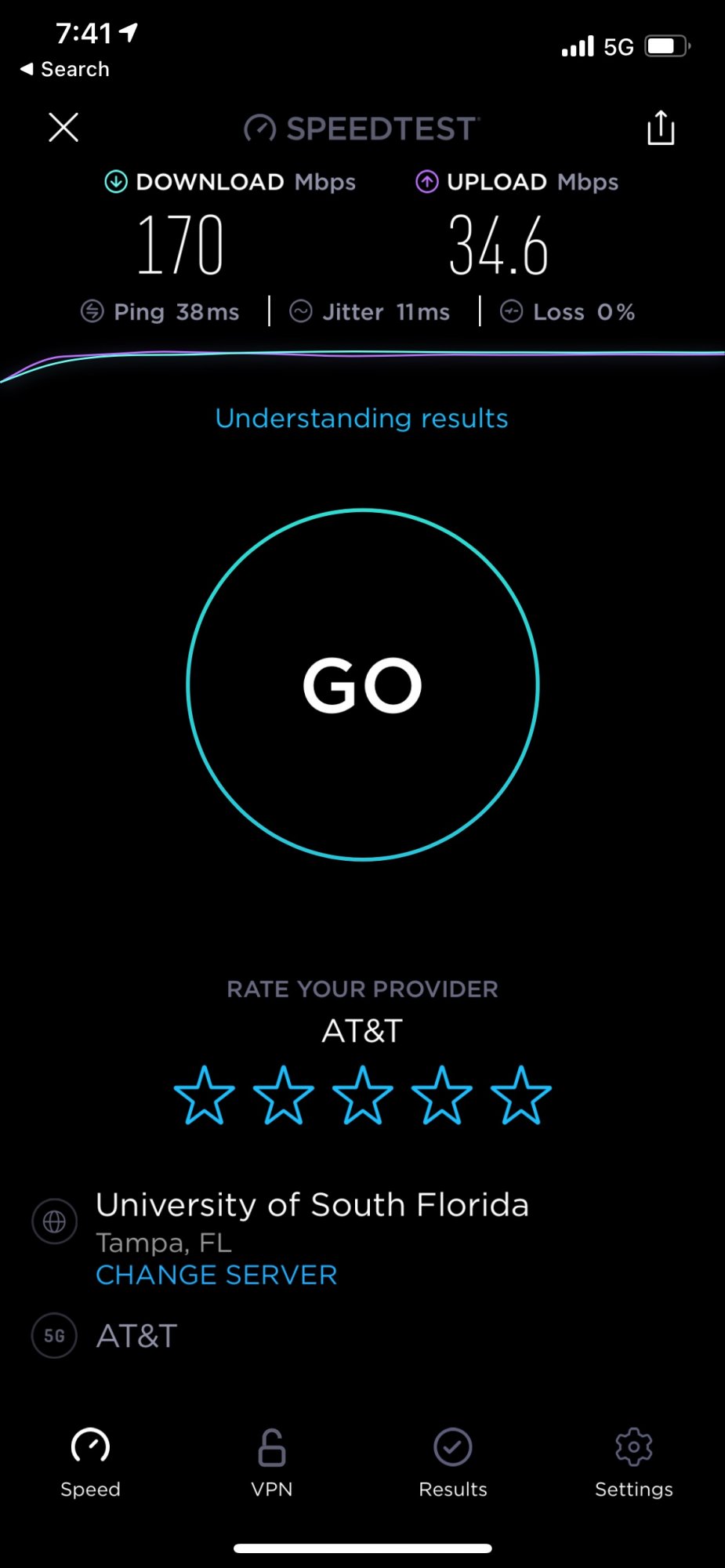Open the Results tab
The width and height of the screenshot is (725, 1568).
point(453,1463)
